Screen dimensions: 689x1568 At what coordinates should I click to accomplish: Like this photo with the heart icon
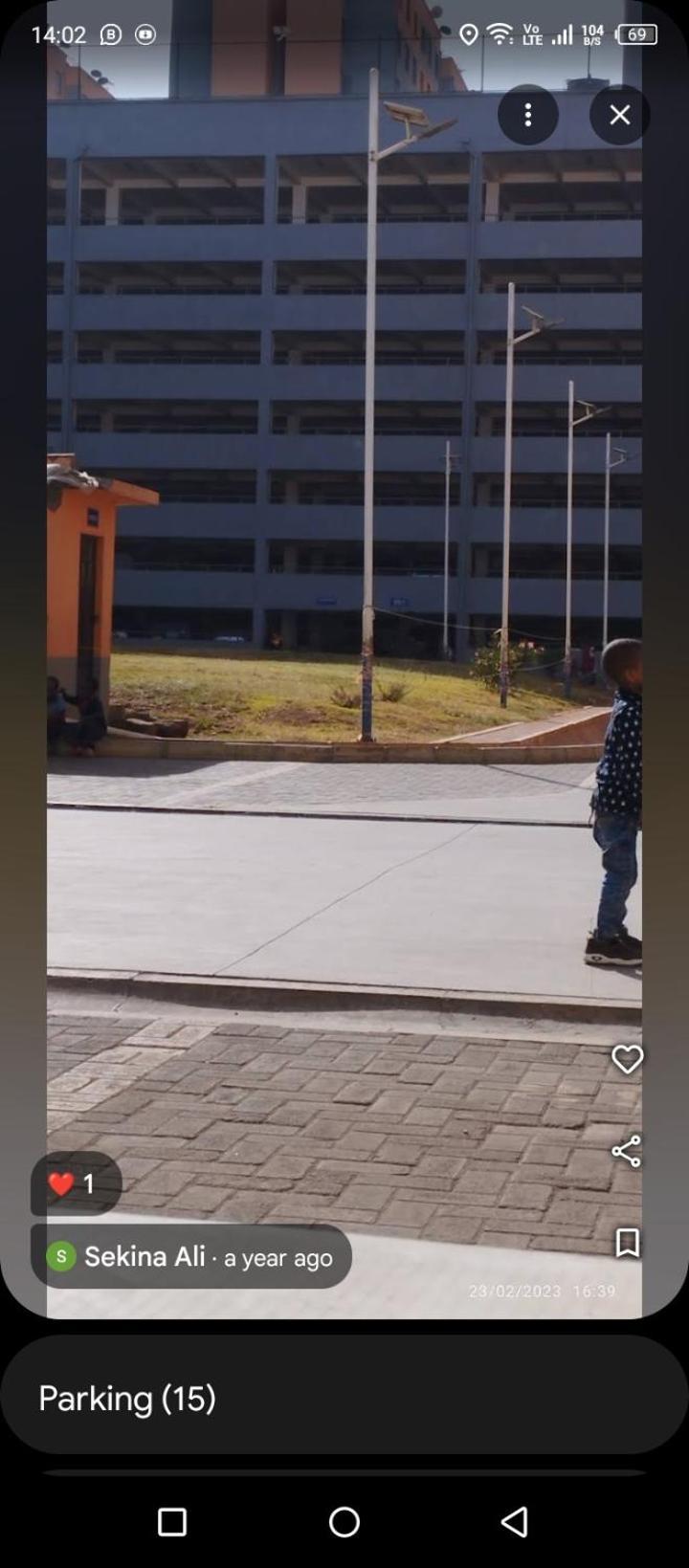pyautogui.click(x=627, y=1059)
